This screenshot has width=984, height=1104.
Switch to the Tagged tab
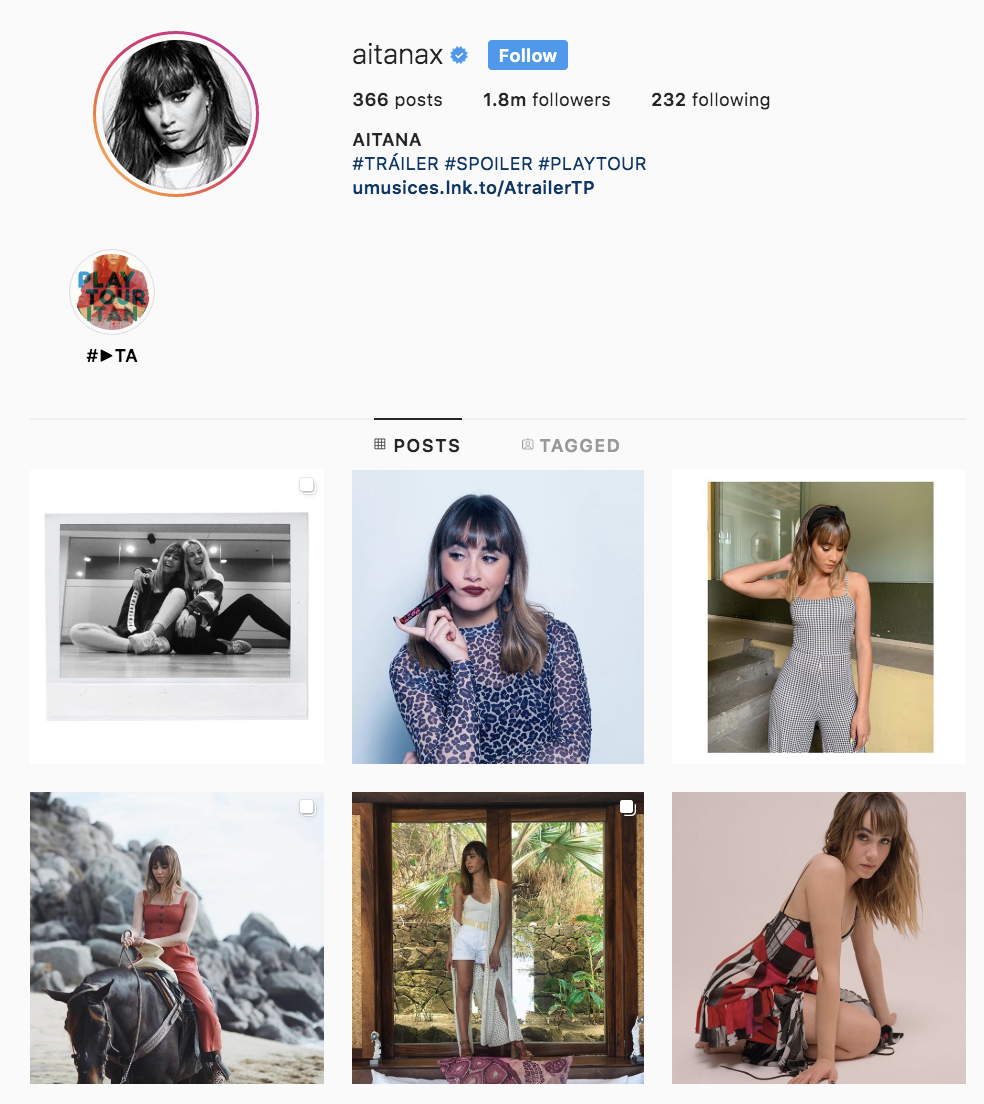(571, 446)
